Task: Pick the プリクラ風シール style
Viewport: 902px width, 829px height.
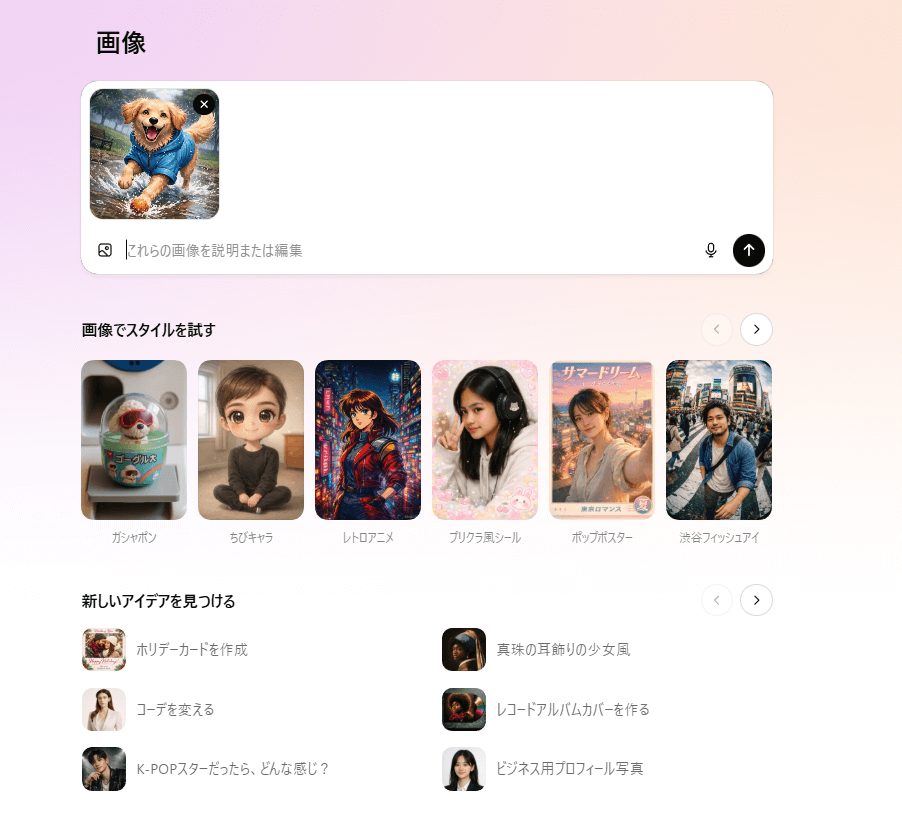Action: [x=485, y=440]
